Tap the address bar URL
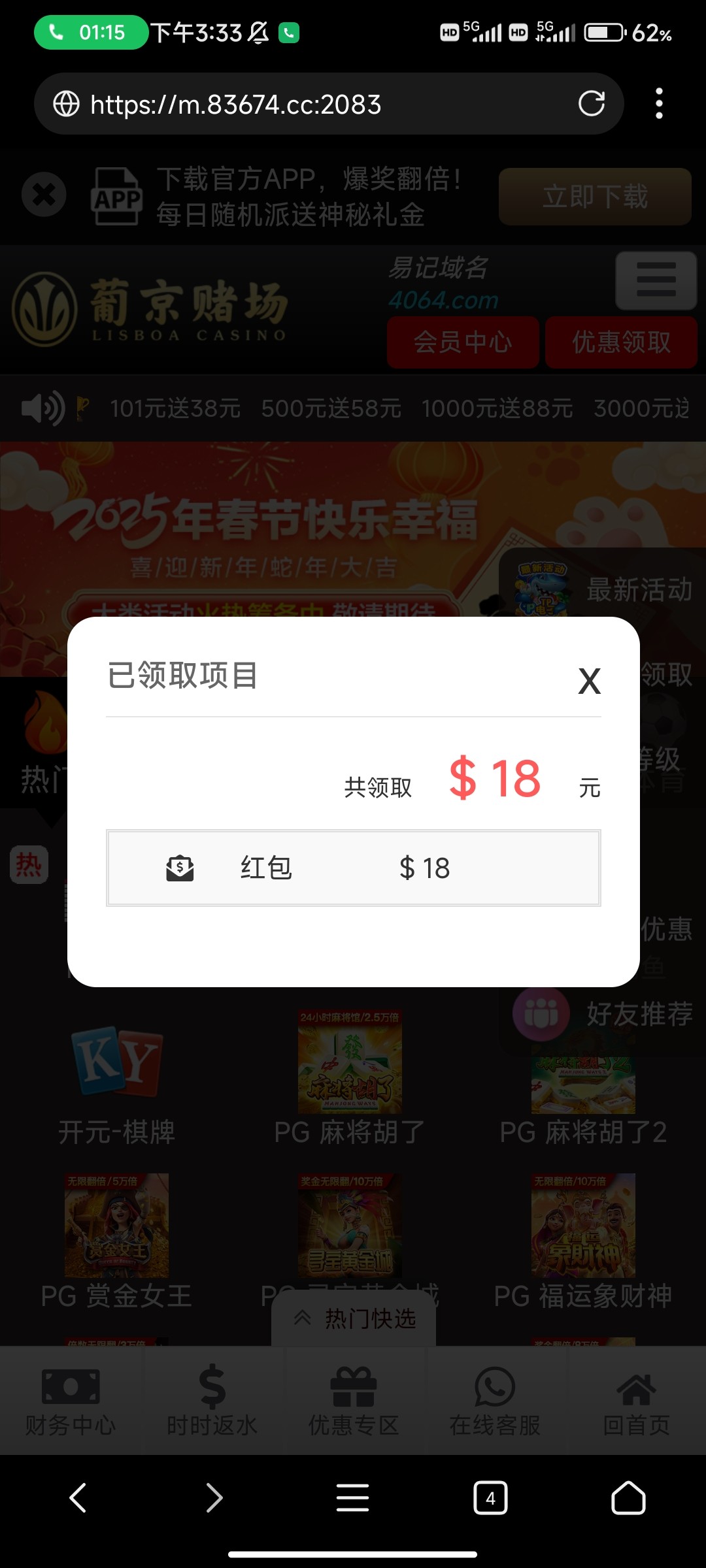The image size is (706, 1568). click(x=235, y=105)
